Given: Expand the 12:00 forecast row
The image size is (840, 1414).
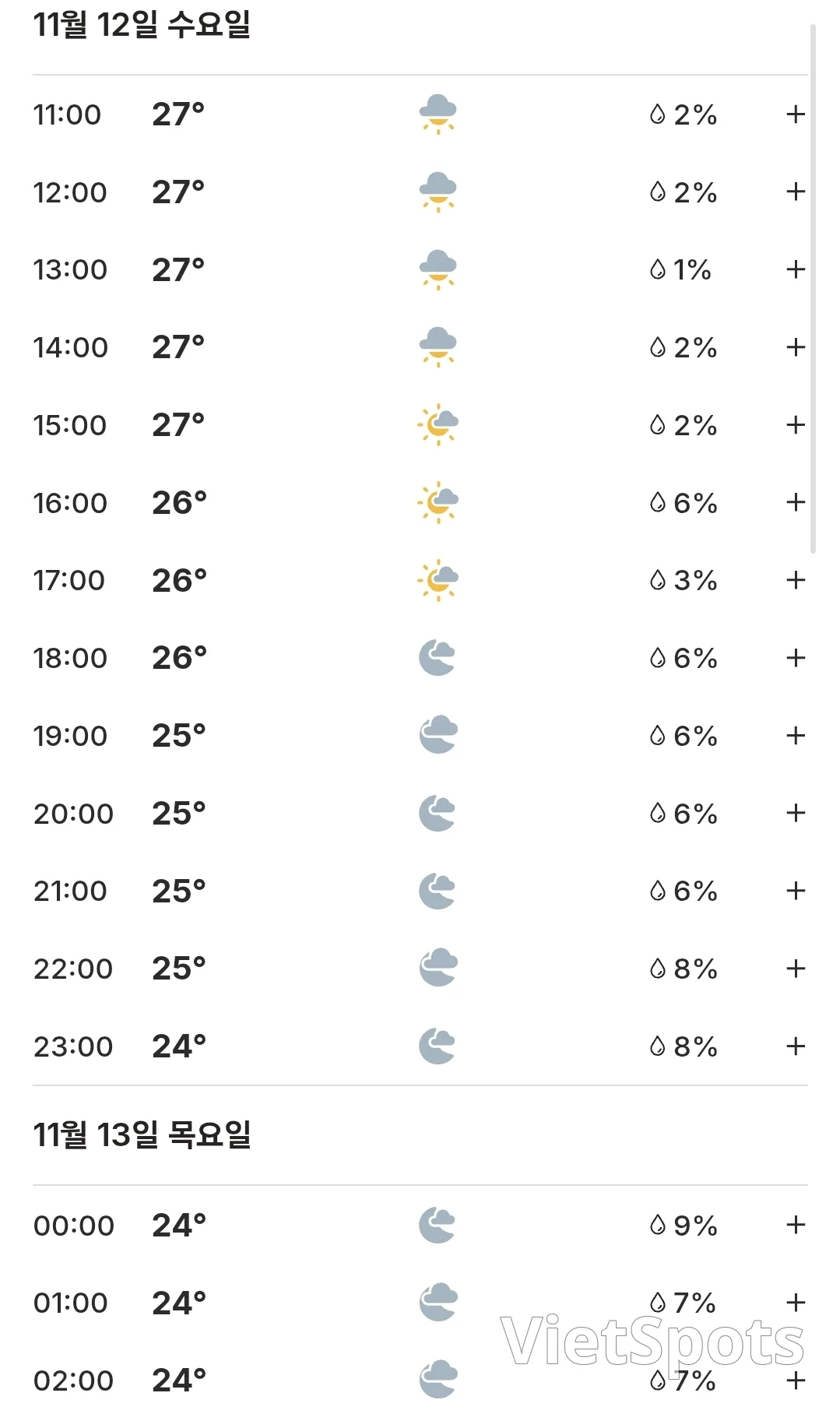Looking at the screenshot, I should 795,192.
